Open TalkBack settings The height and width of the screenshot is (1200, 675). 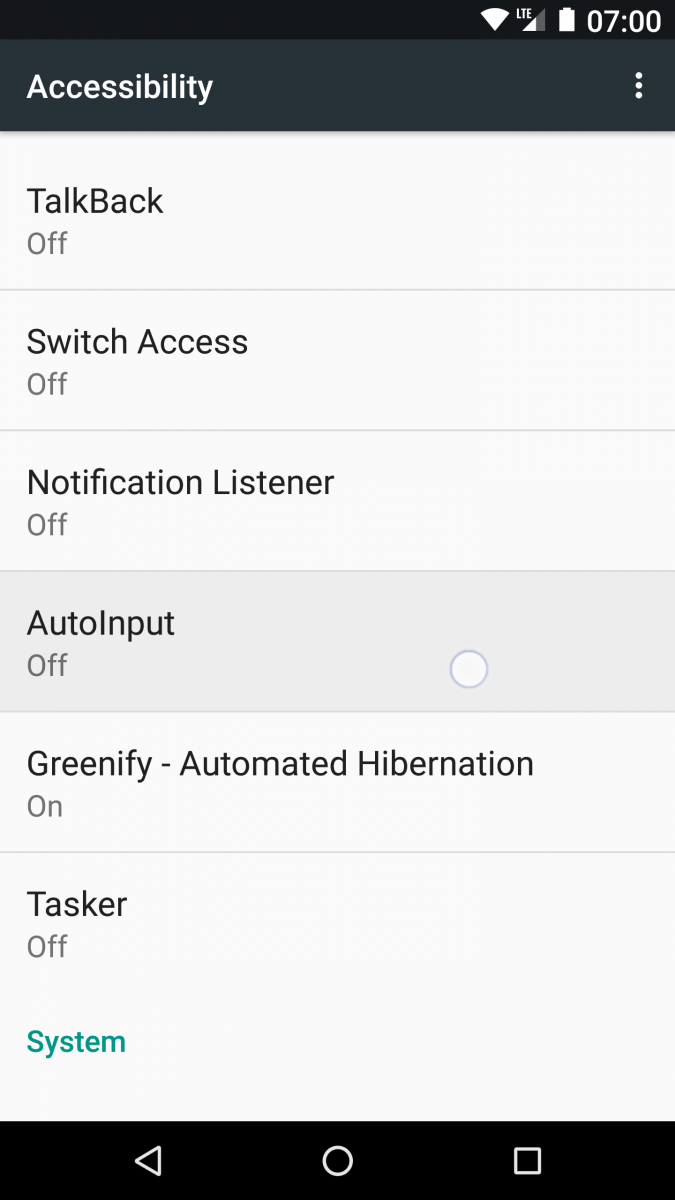tap(337, 220)
